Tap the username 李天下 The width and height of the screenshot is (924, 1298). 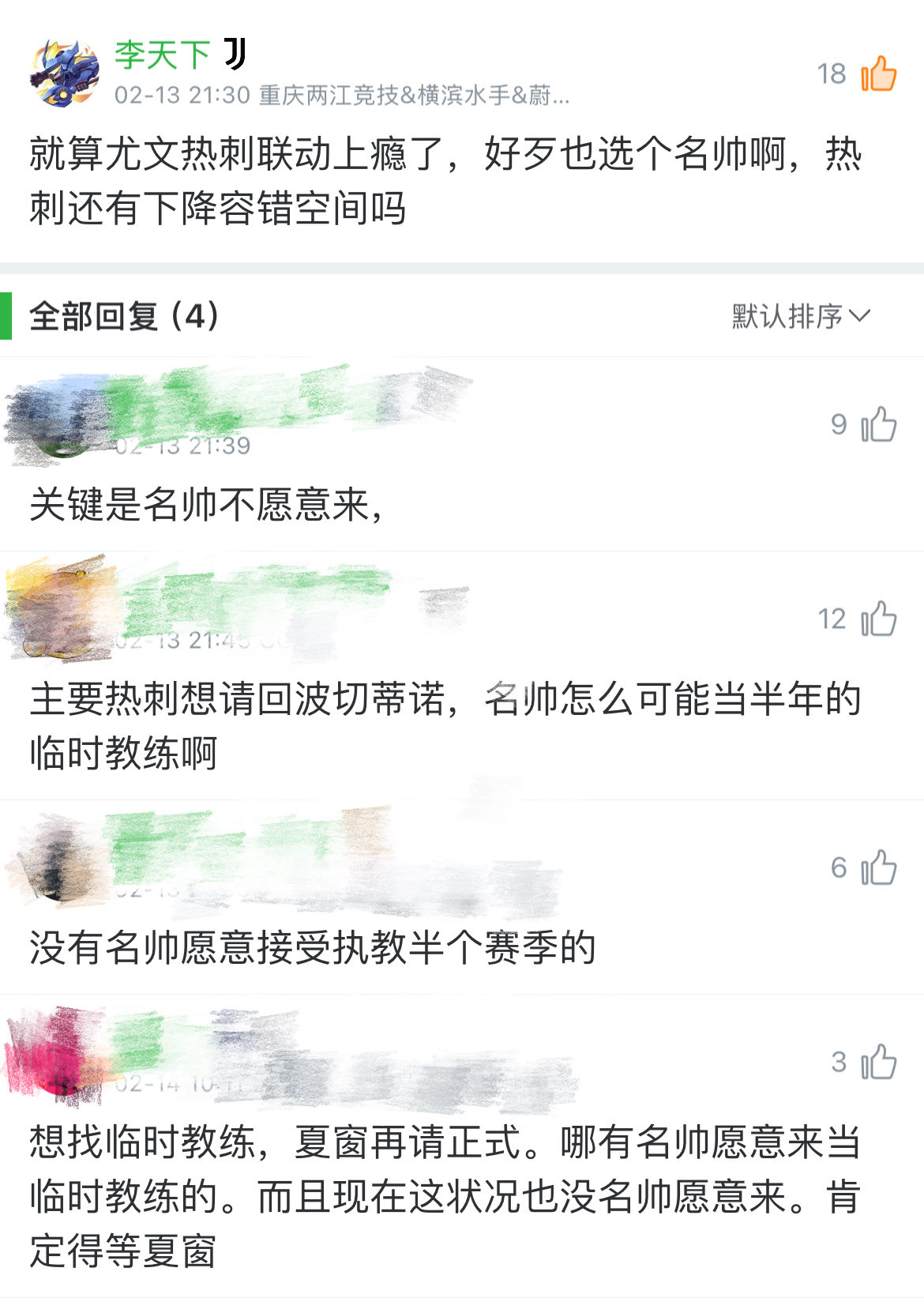point(162,55)
